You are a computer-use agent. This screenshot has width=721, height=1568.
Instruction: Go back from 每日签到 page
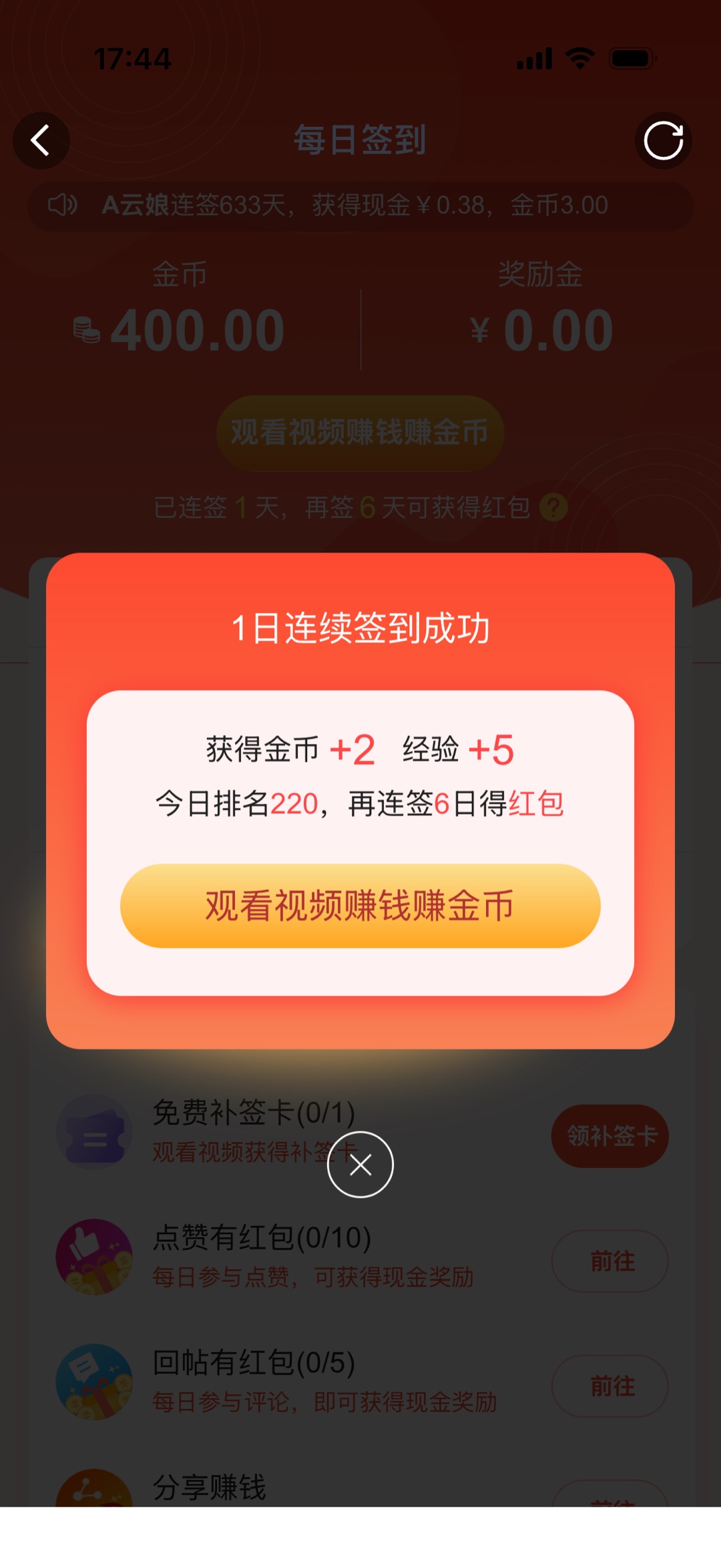(41, 141)
